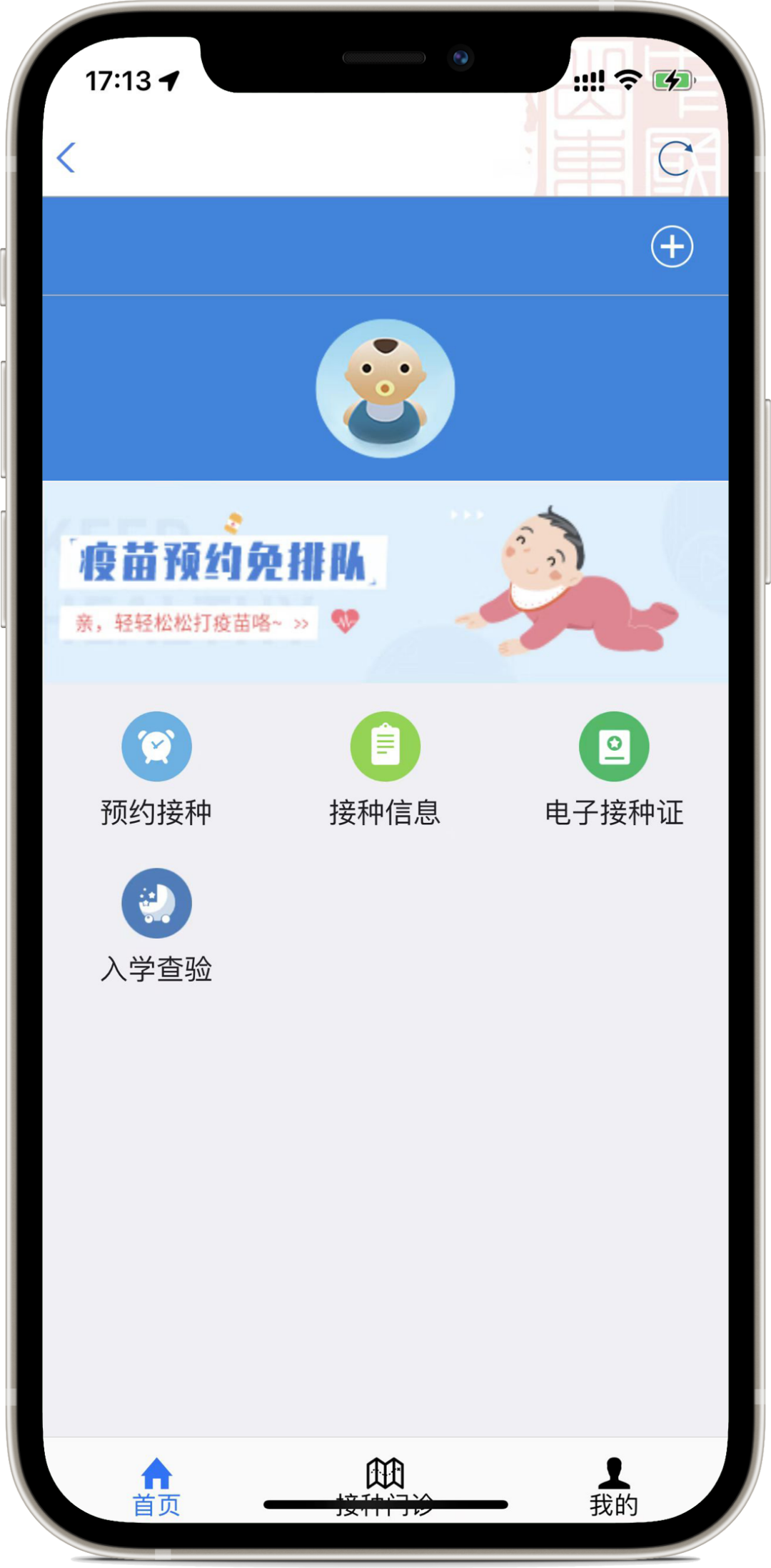The height and width of the screenshot is (1568, 771).
Task: Switch to the 我的 tab
Action: pyautogui.click(x=613, y=1486)
